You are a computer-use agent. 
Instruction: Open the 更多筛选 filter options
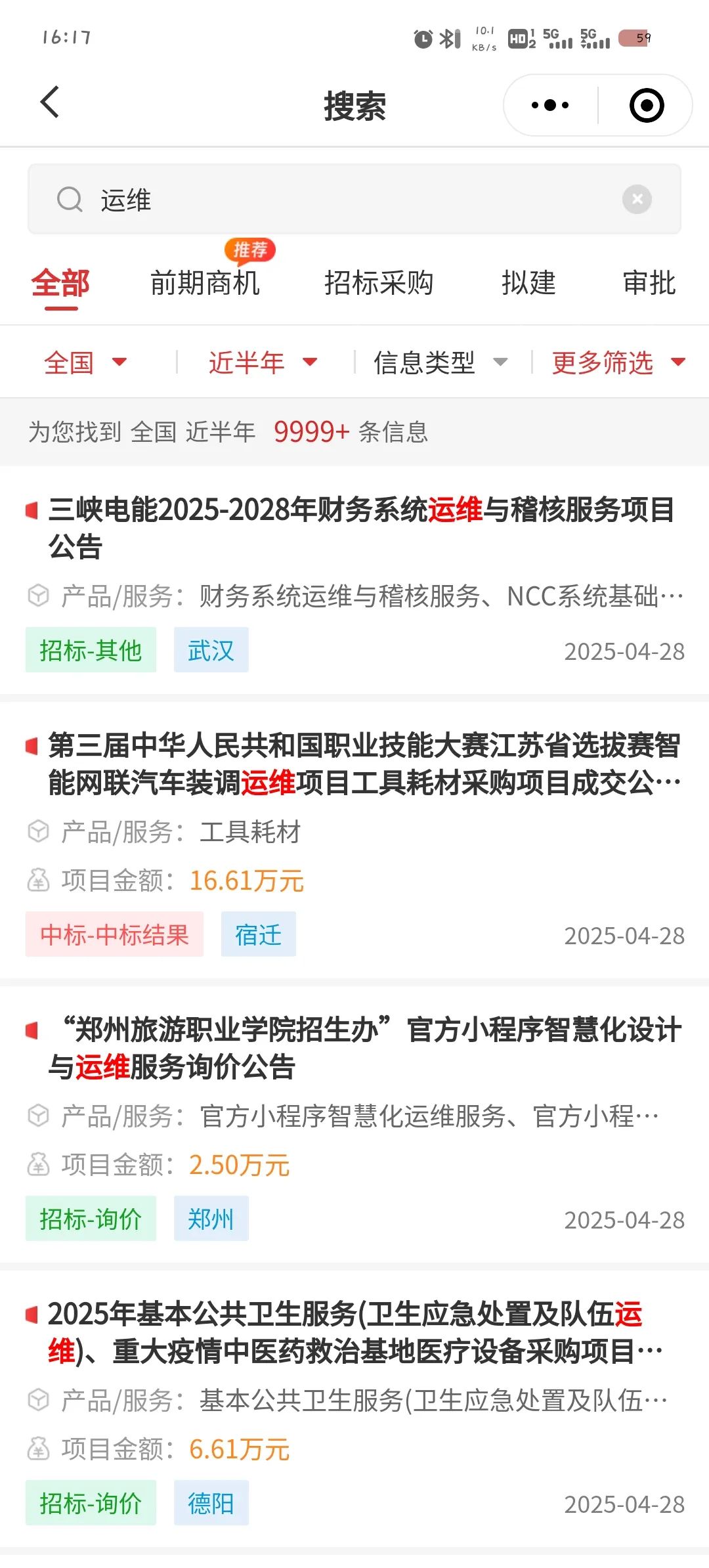click(618, 362)
